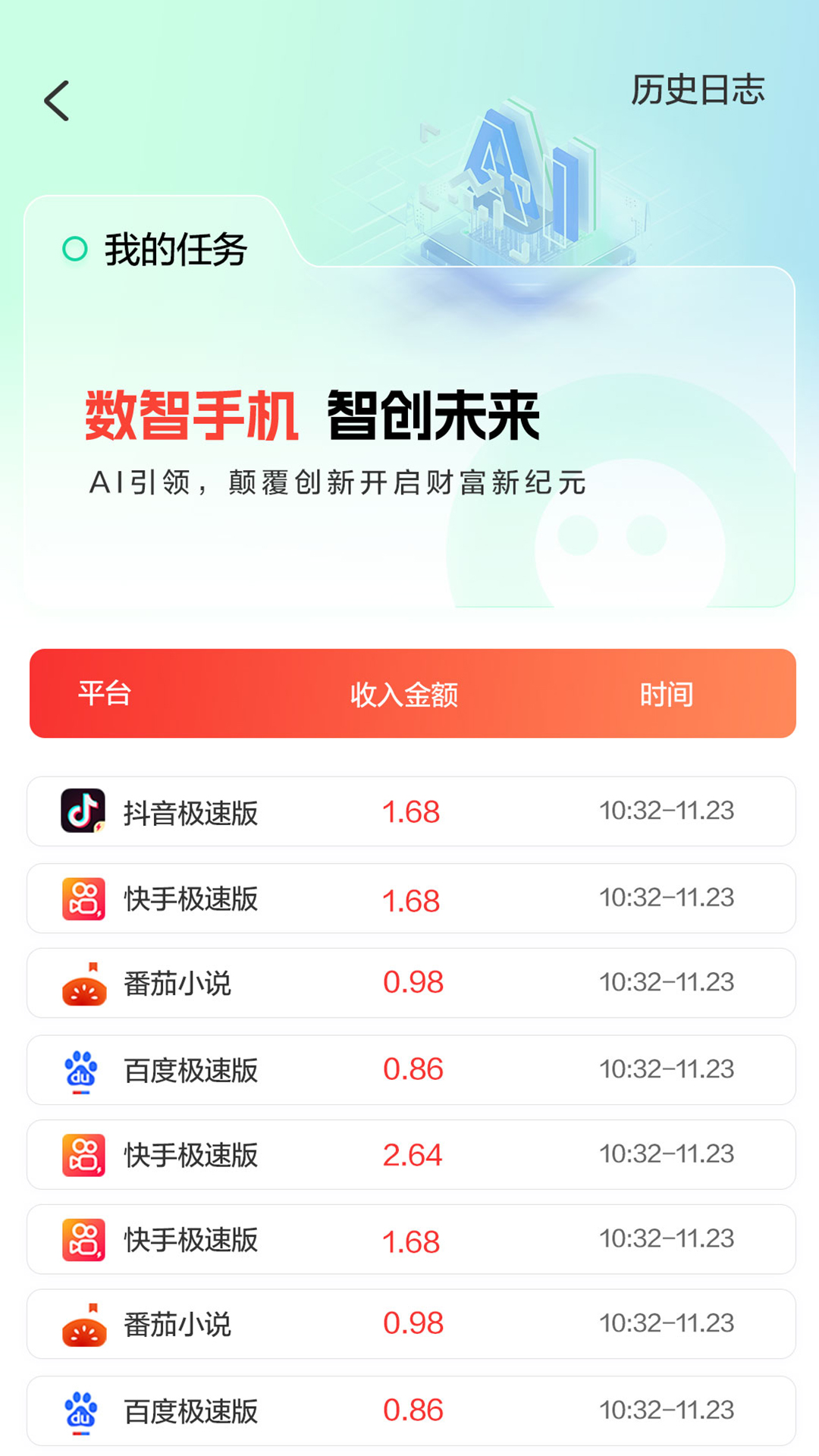Select the first 快手极速版 icon
The height and width of the screenshot is (1456, 819).
pyautogui.click(x=83, y=898)
